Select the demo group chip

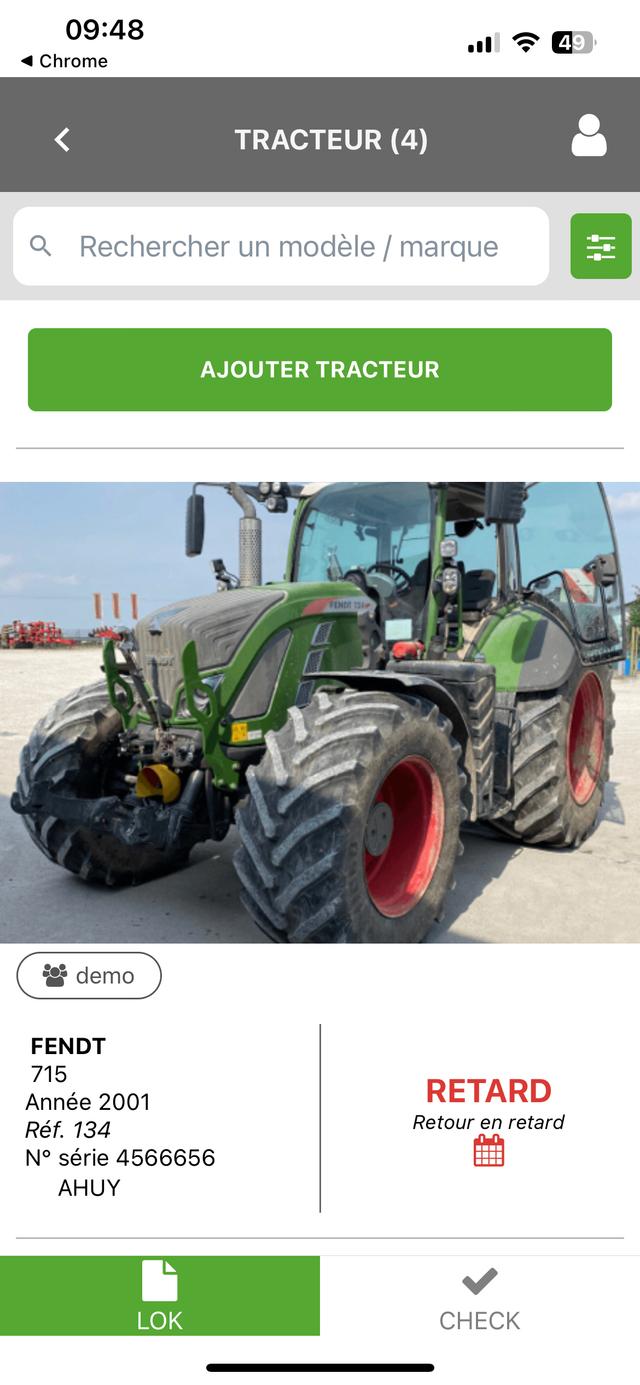point(89,975)
